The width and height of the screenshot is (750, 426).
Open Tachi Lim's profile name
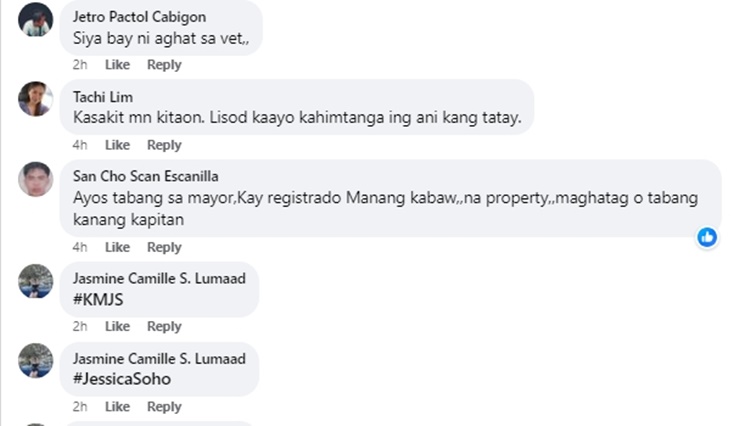pos(103,97)
